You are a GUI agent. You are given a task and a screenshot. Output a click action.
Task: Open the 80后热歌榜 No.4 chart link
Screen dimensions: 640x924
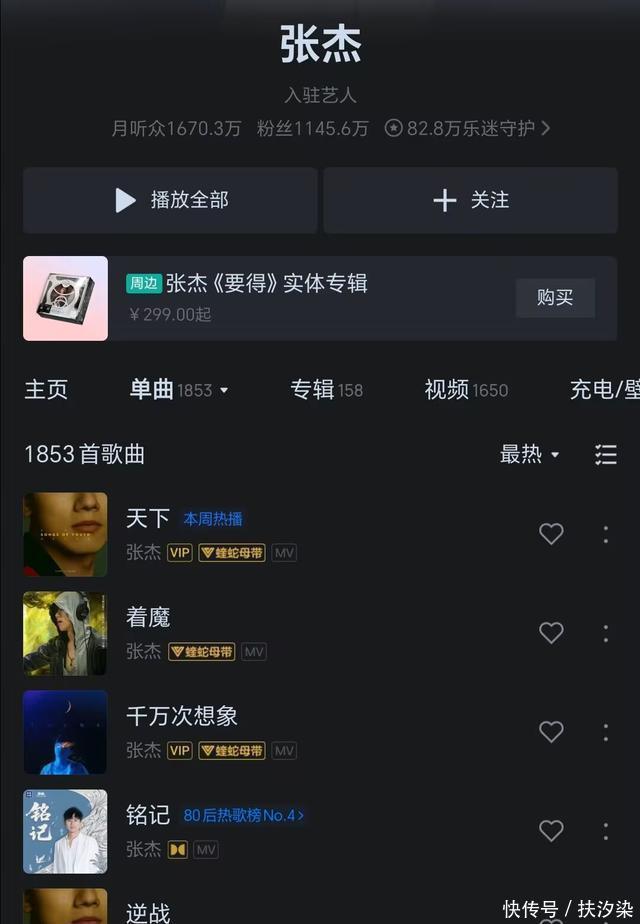pyautogui.click(x=244, y=815)
